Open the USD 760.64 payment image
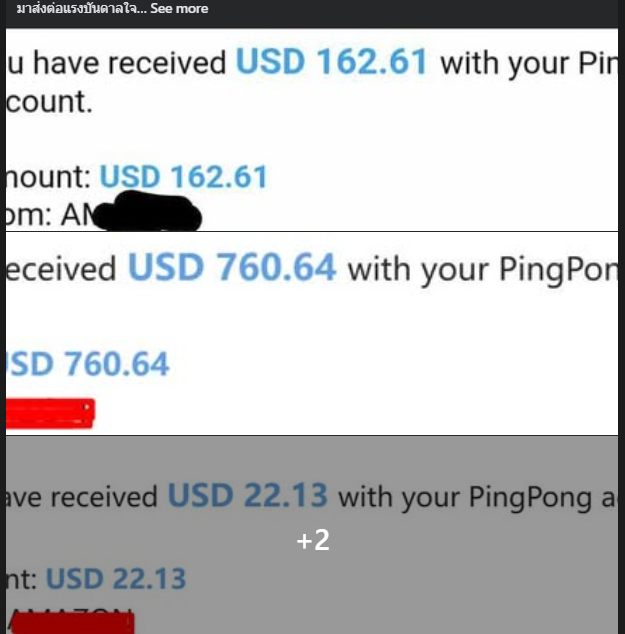Viewport: 625px width, 634px height. [x=312, y=334]
